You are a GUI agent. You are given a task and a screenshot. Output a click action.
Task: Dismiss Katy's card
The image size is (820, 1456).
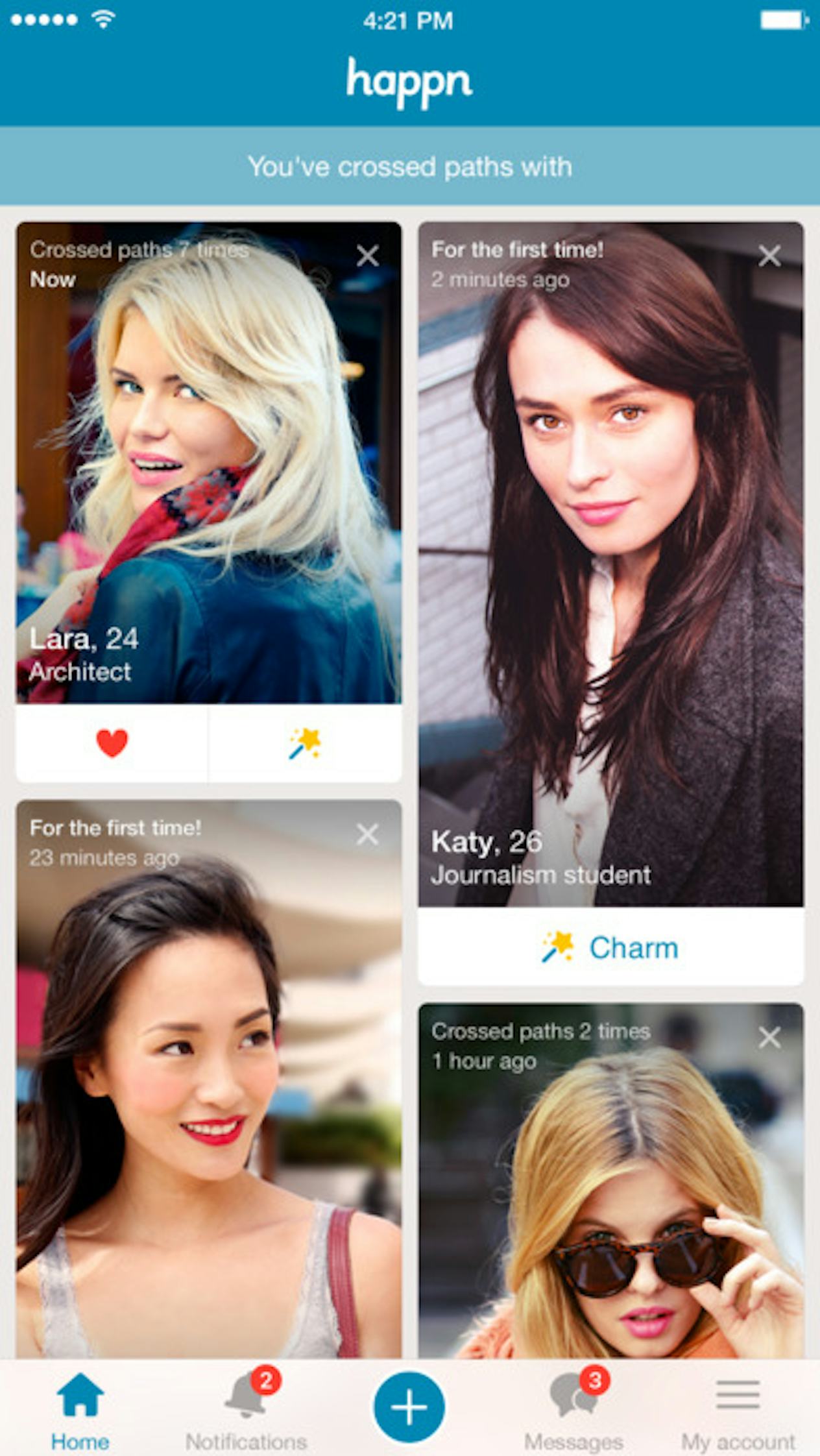(769, 256)
